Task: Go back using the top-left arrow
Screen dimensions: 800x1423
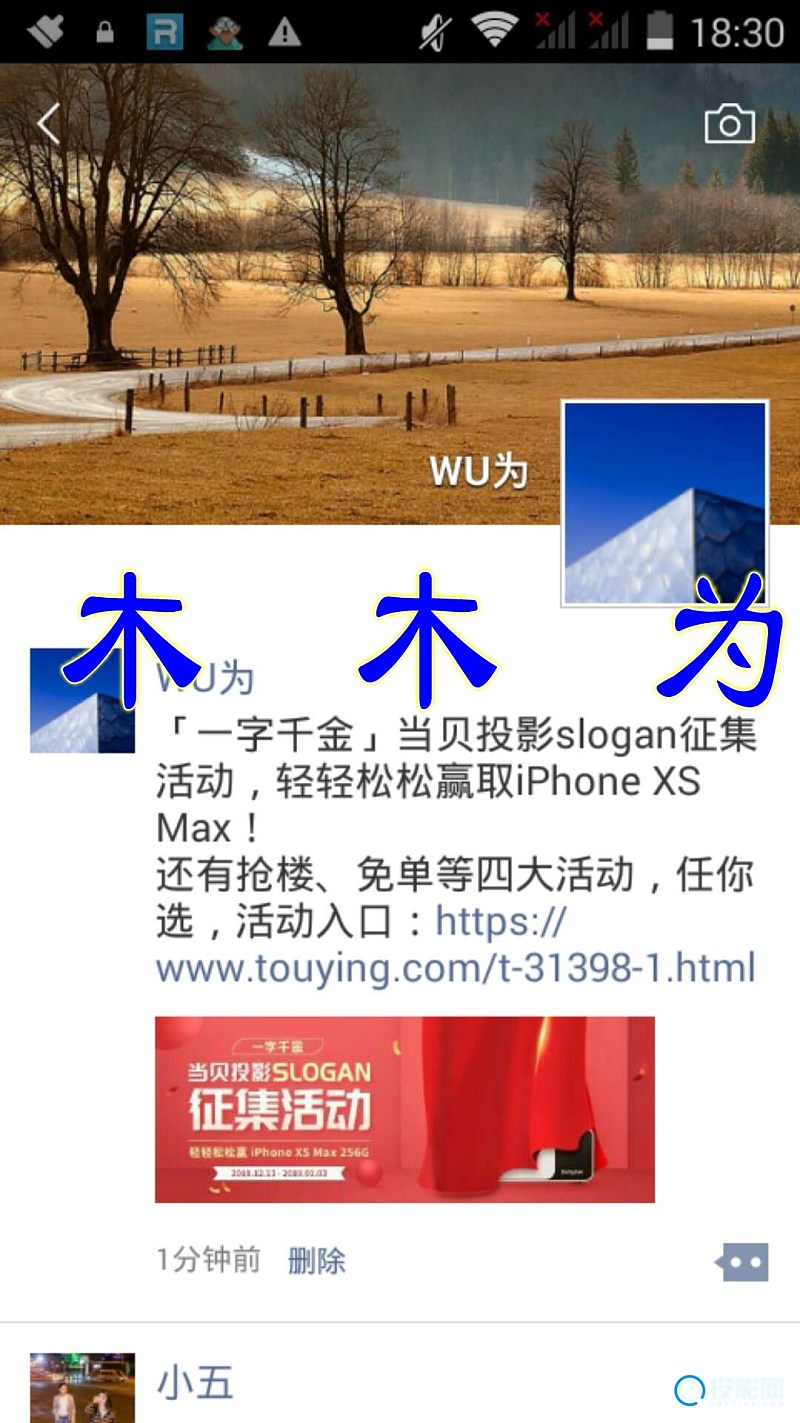Action: tap(47, 125)
